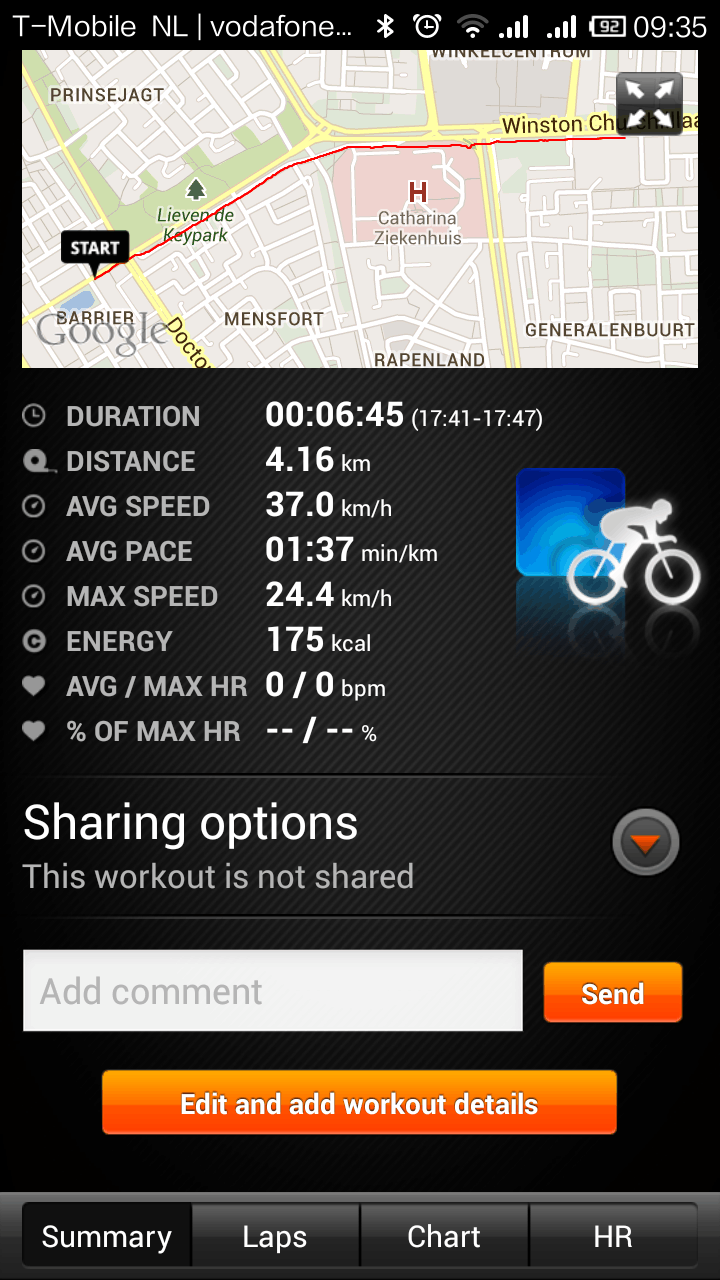Viewport: 720px width, 1280px height.
Task: Select the Summary tab
Action: coord(107,1237)
